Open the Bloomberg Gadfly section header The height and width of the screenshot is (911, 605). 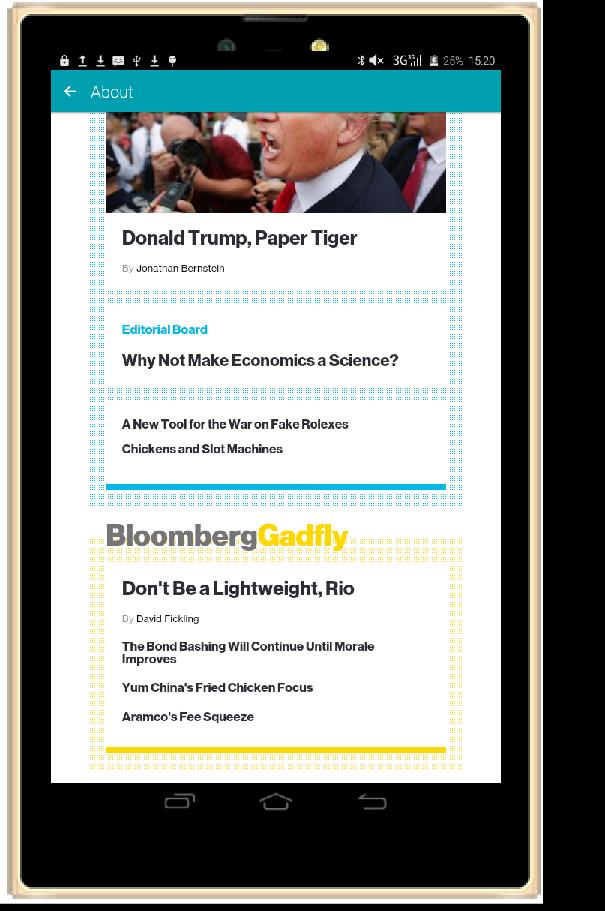click(227, 537)
